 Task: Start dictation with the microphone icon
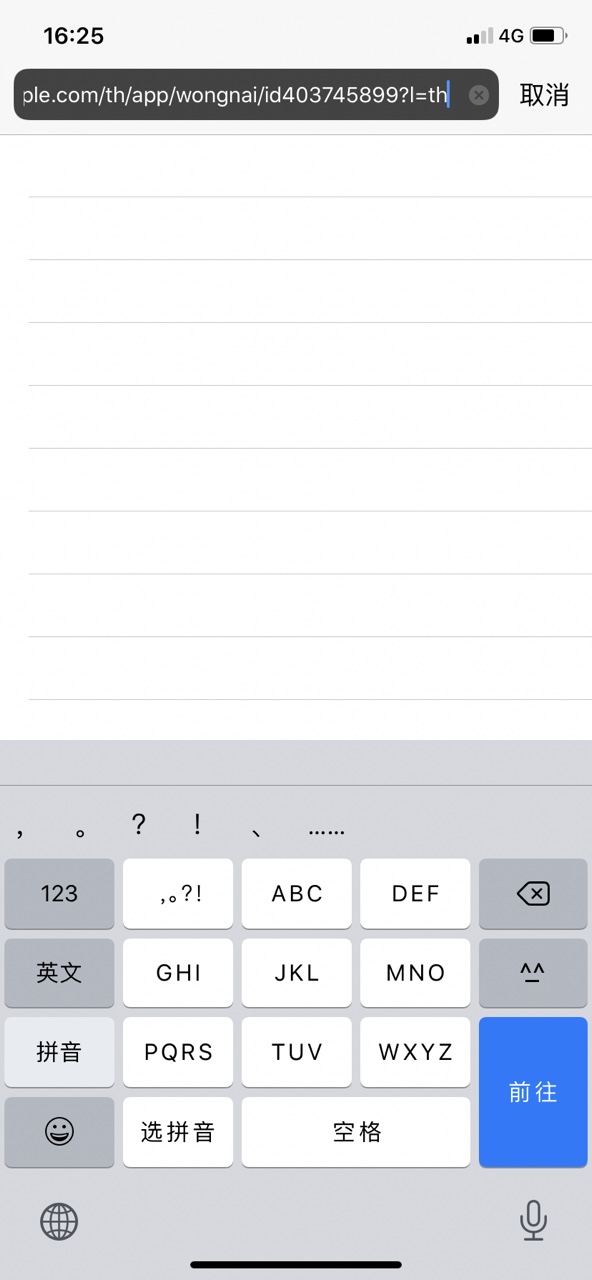[x=533, y=1220]
